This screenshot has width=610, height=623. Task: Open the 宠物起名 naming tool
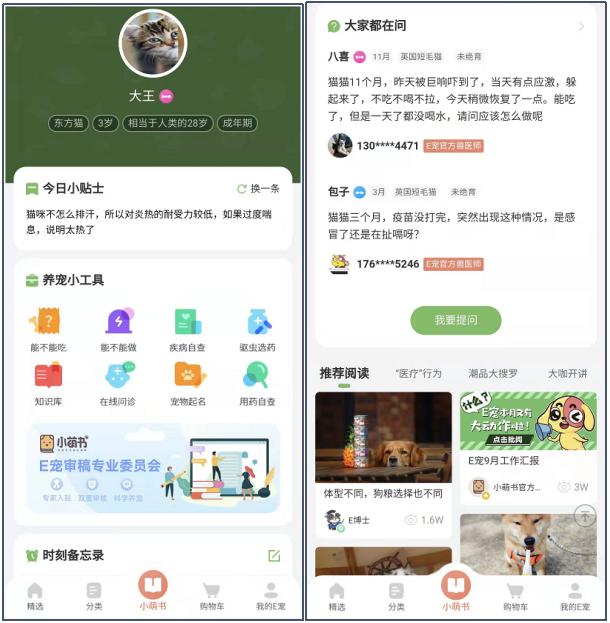188,384
